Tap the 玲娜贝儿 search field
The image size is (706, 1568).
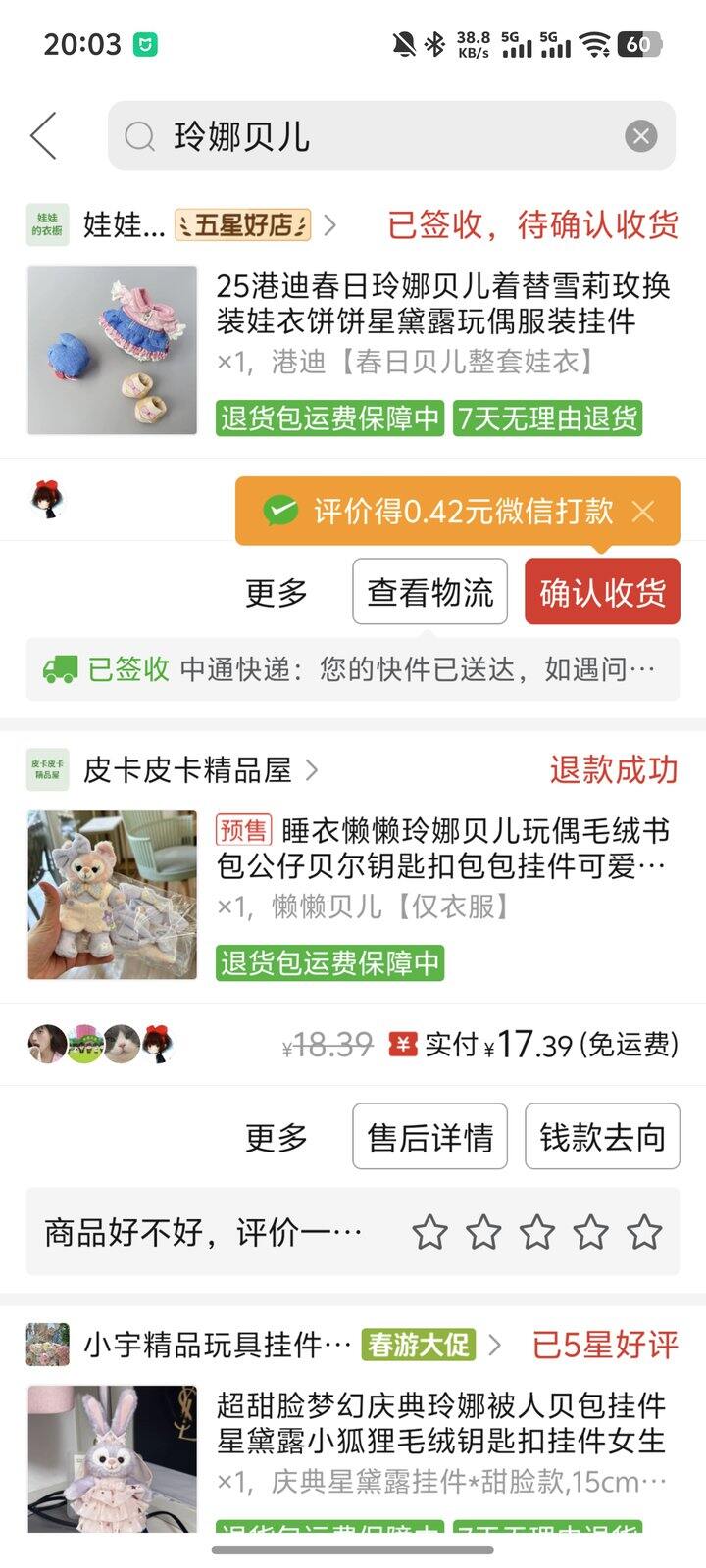click(x=373, y=135)
